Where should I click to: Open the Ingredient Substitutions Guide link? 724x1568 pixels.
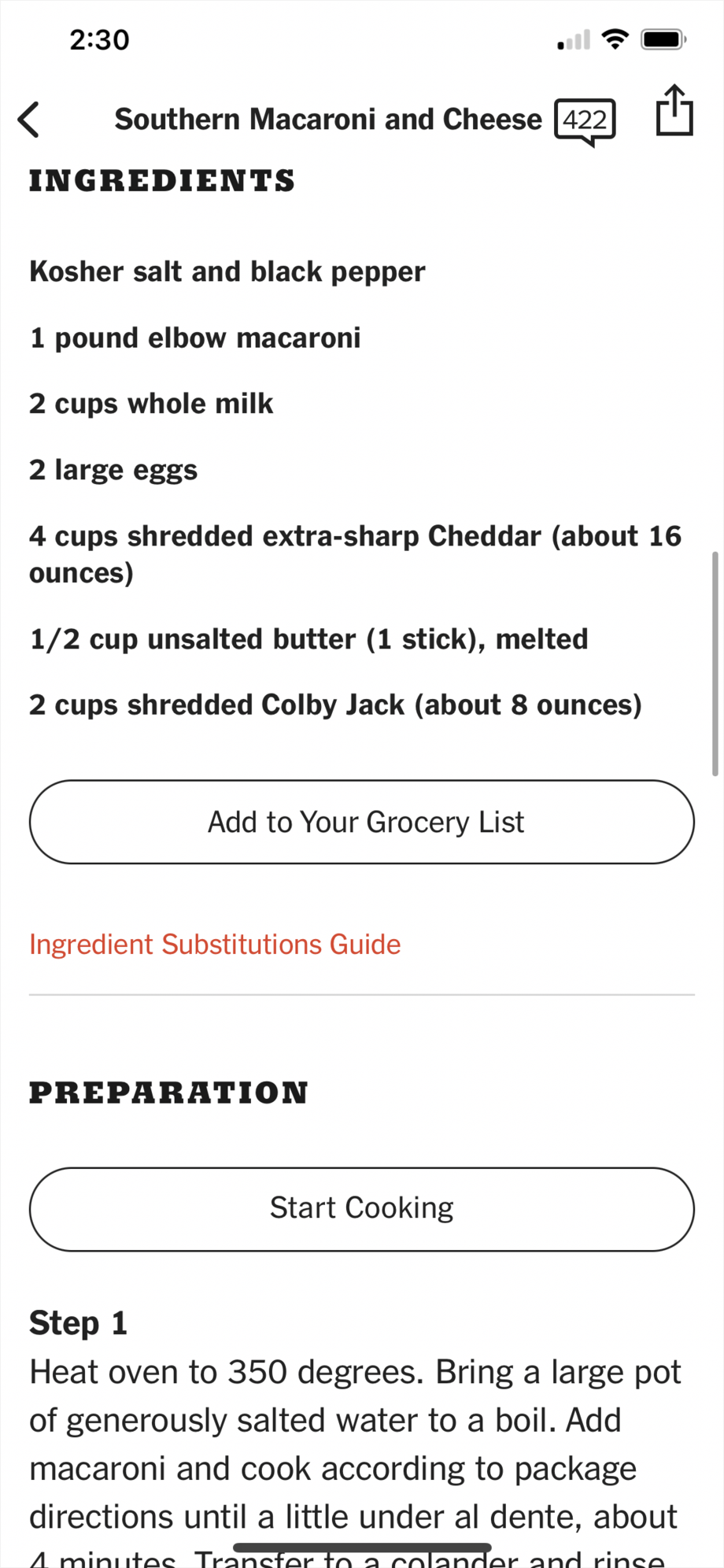pyautogui.click(x=215, y=944)
